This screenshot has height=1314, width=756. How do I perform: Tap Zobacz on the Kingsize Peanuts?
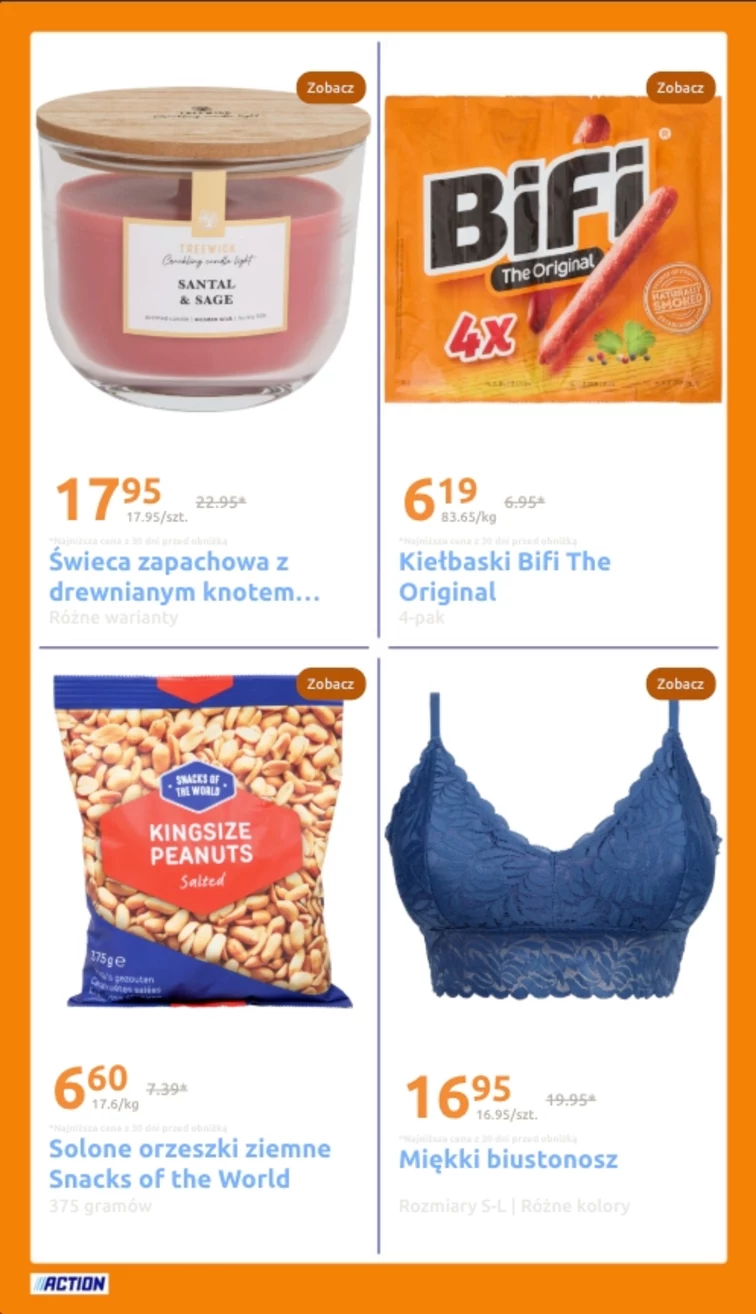(x=331, y=684)
